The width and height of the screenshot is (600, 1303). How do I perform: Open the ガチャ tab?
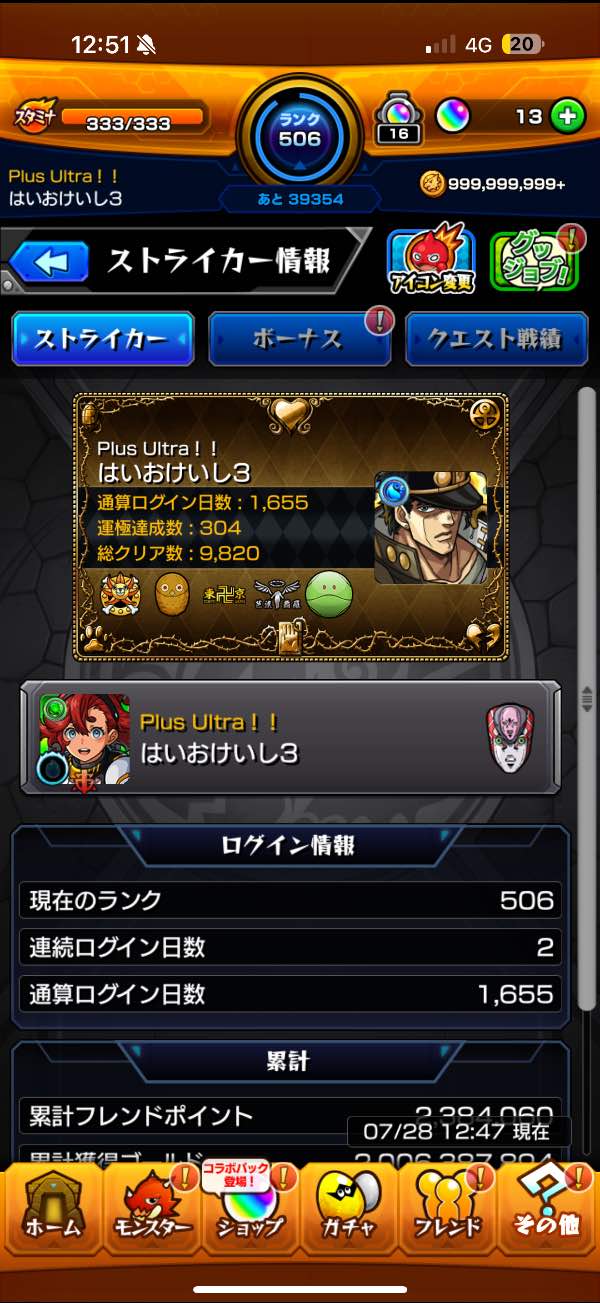coord(348,1212)
